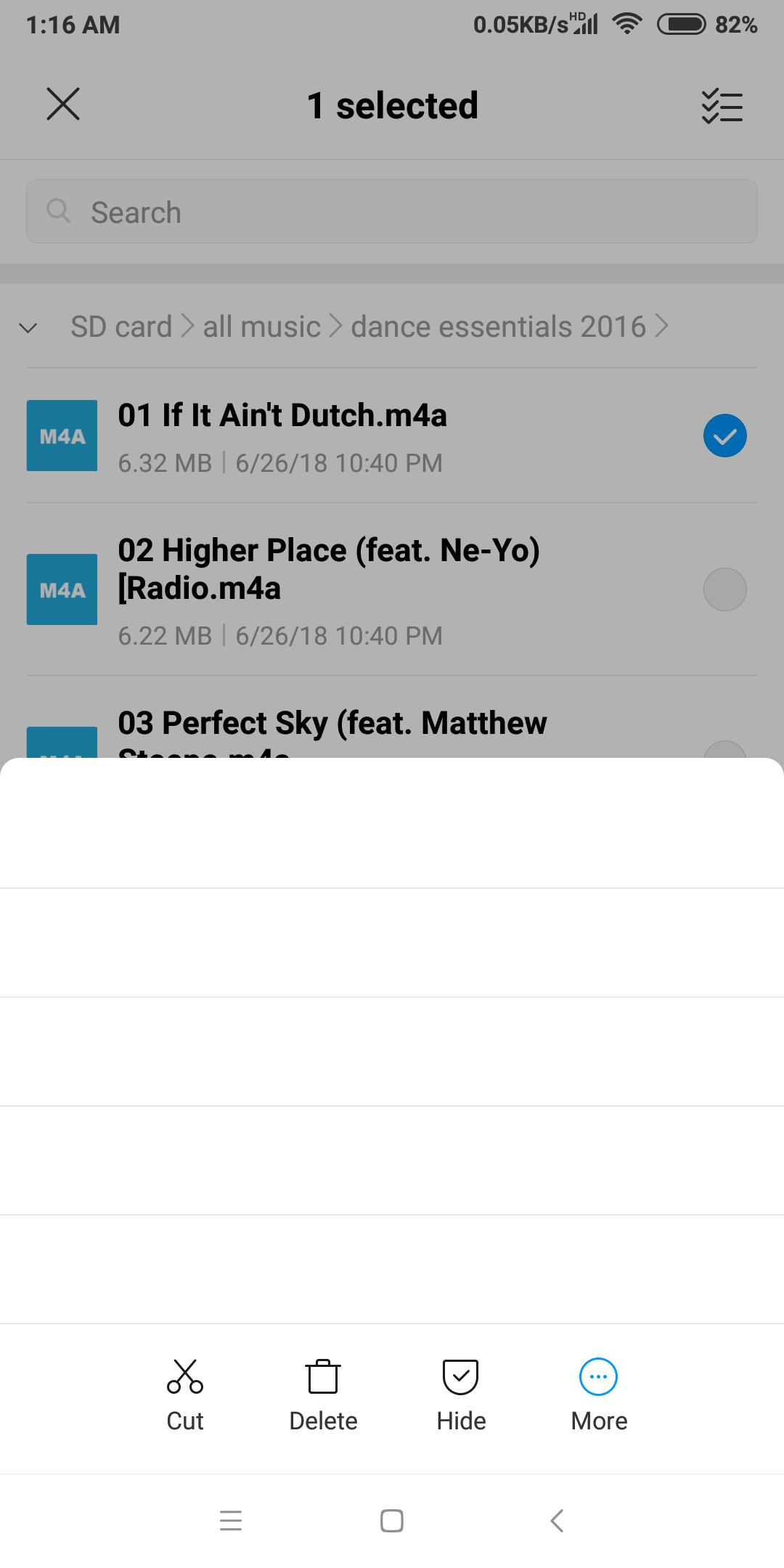Navigate to the all music folder
Screen dimensions: 784x1568
(x=261, y=327)
